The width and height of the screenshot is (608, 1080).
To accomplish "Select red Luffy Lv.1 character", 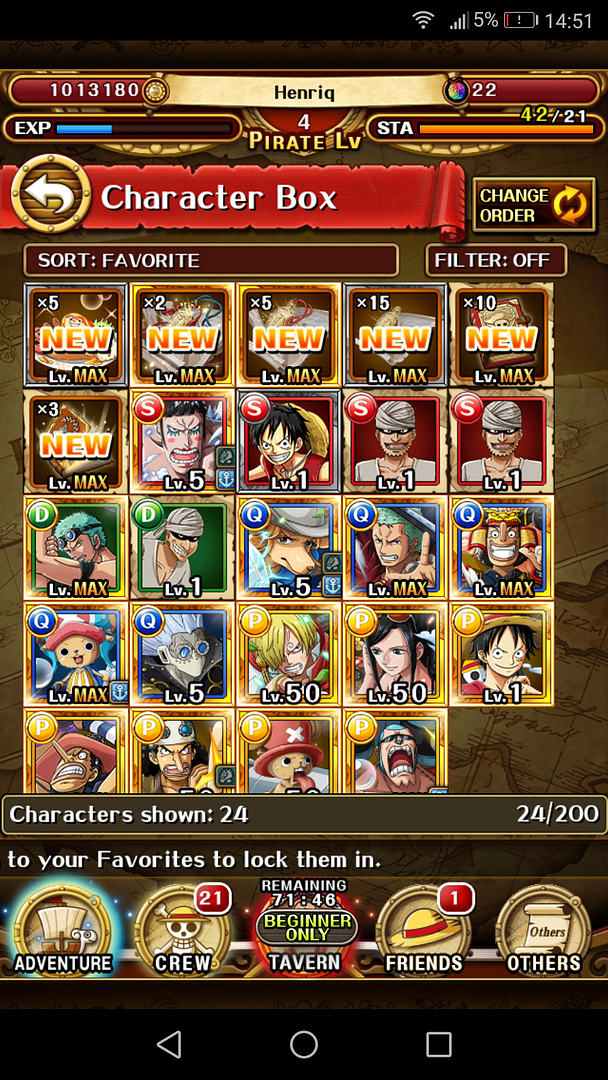I will click(x=288, y=441).
